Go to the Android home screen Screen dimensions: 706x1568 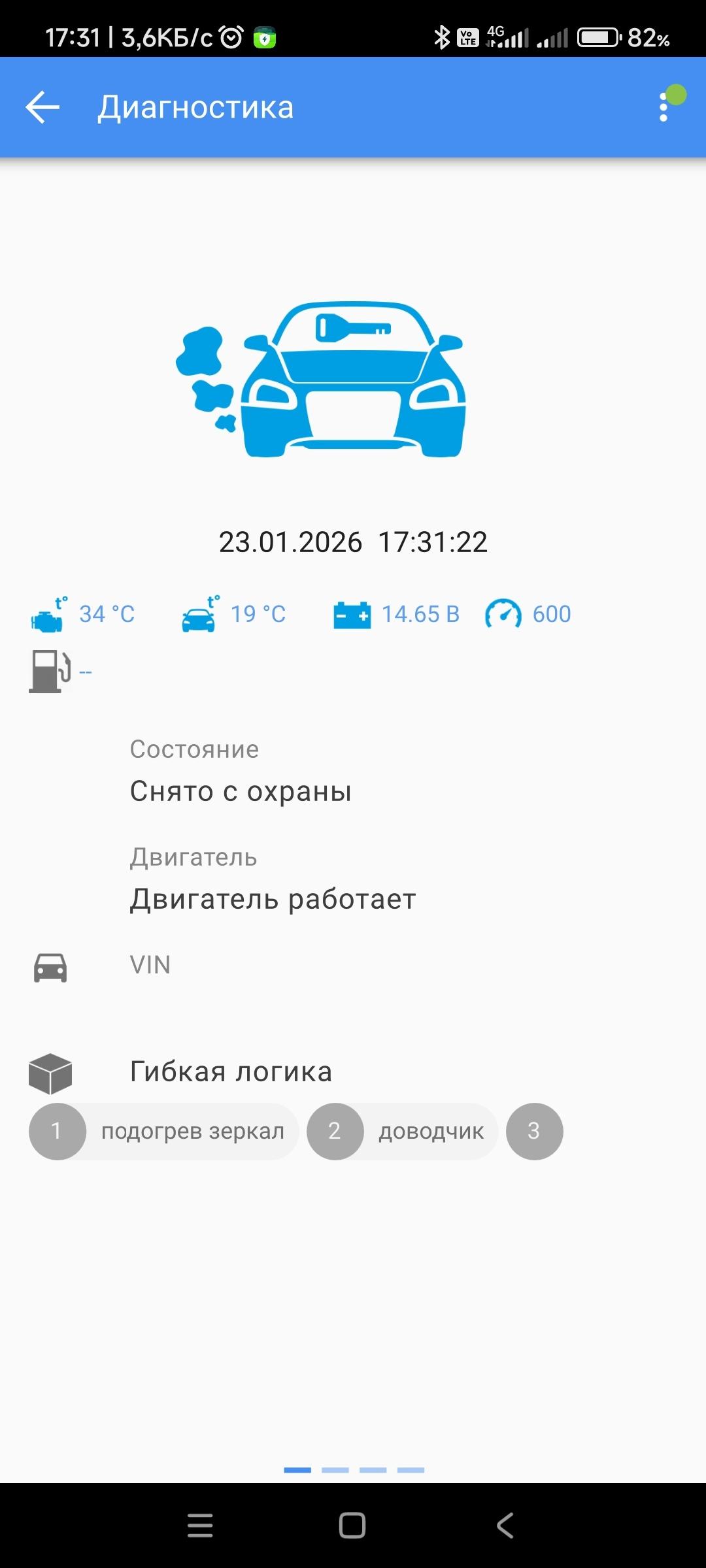[x=352, y=1526]
